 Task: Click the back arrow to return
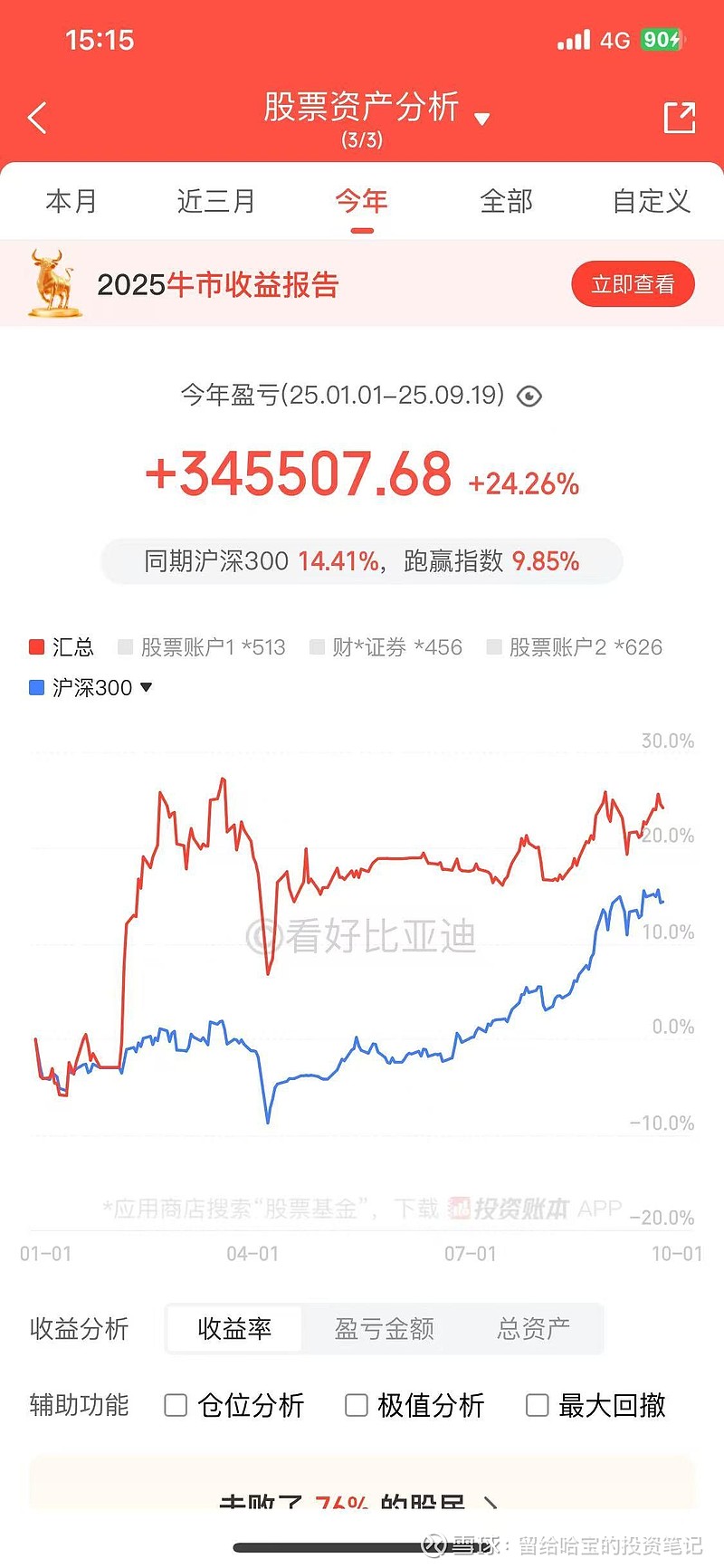pos(36,118)
